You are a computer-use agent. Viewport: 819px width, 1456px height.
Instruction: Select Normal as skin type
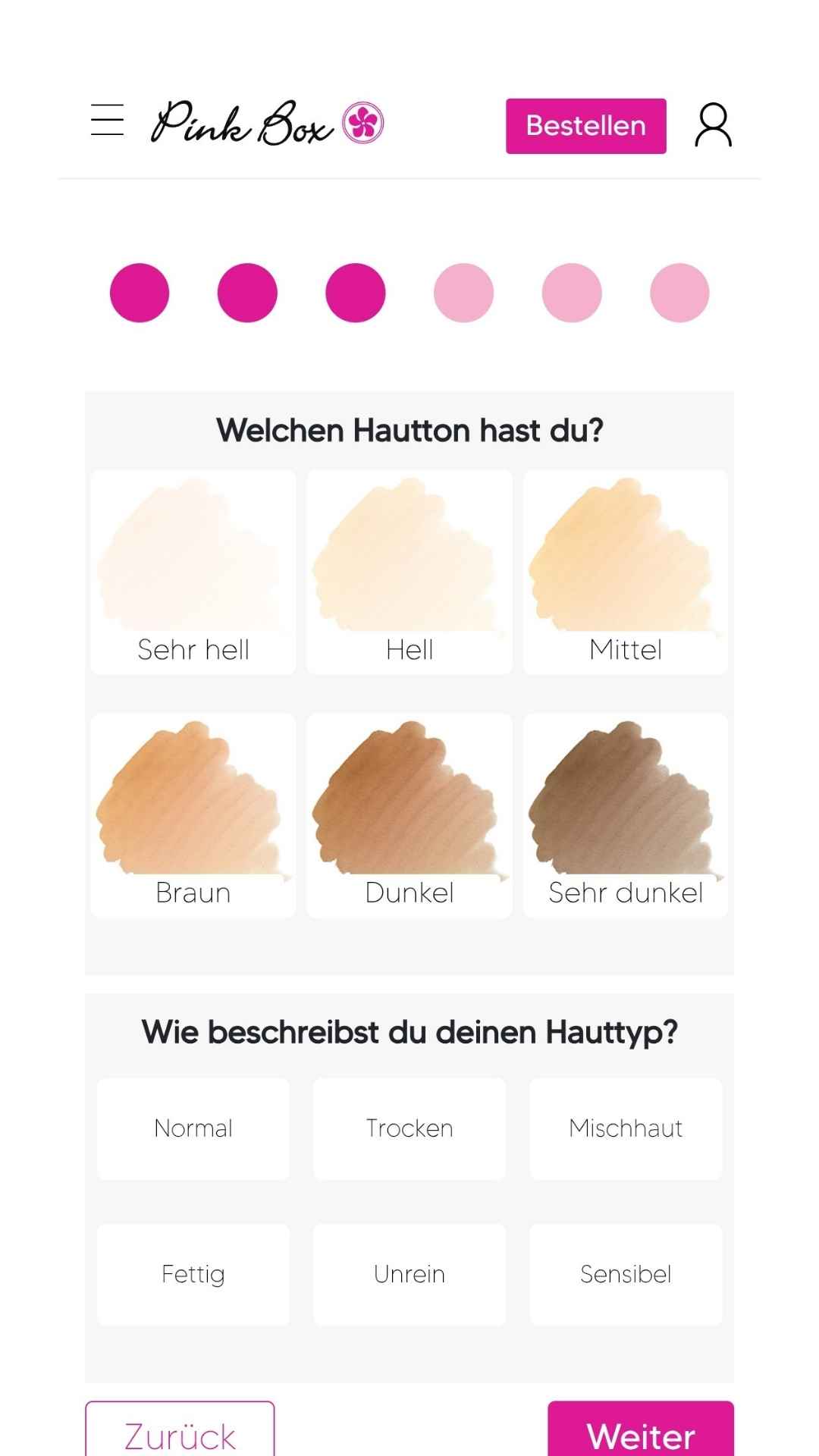[x=193, y=1128]
